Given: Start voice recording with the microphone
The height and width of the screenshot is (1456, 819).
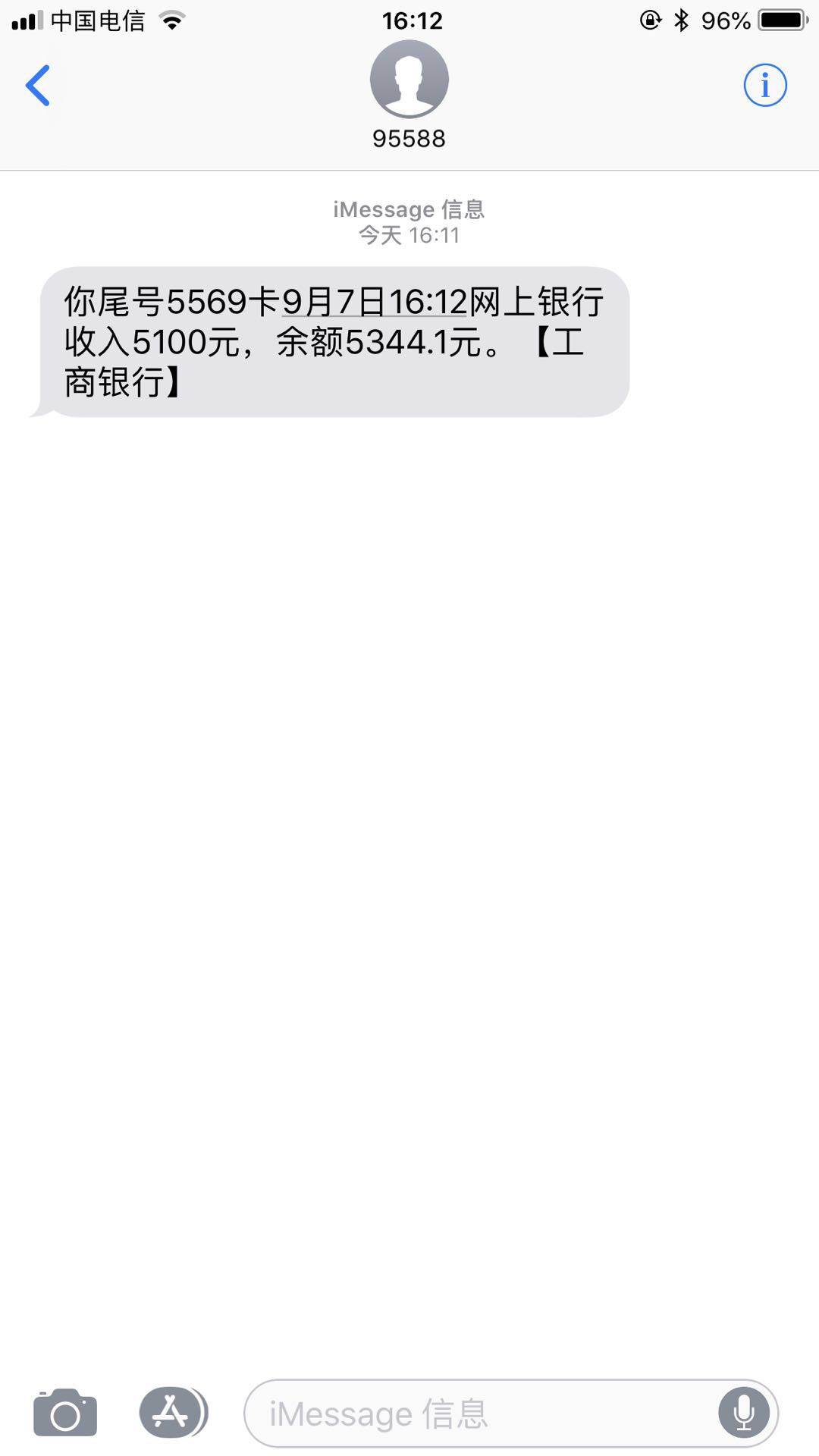Looking at the screenshot, I should [744, 1414].
